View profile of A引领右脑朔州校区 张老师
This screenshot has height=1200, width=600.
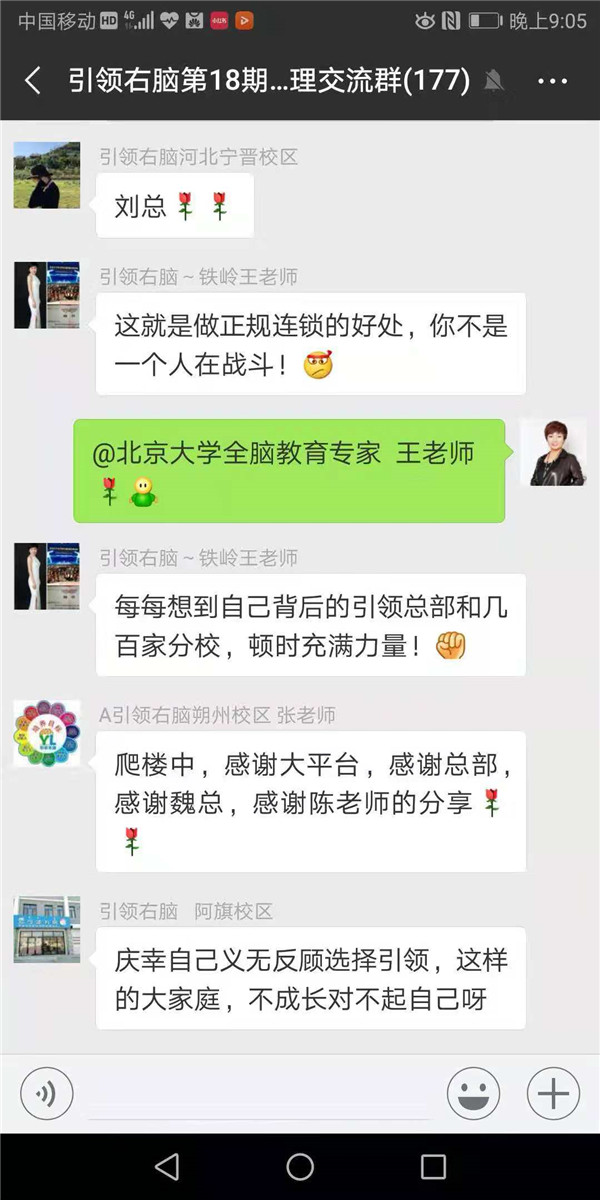[x=47, y=733]
